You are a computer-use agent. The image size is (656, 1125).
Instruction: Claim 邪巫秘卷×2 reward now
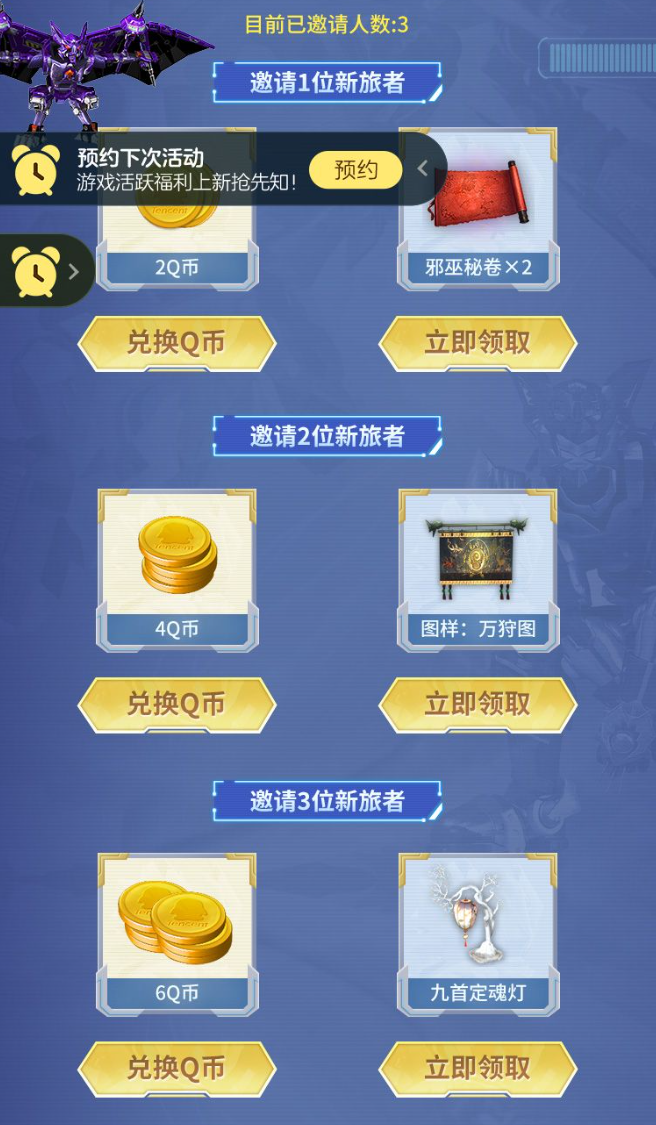tap(477, 343)
